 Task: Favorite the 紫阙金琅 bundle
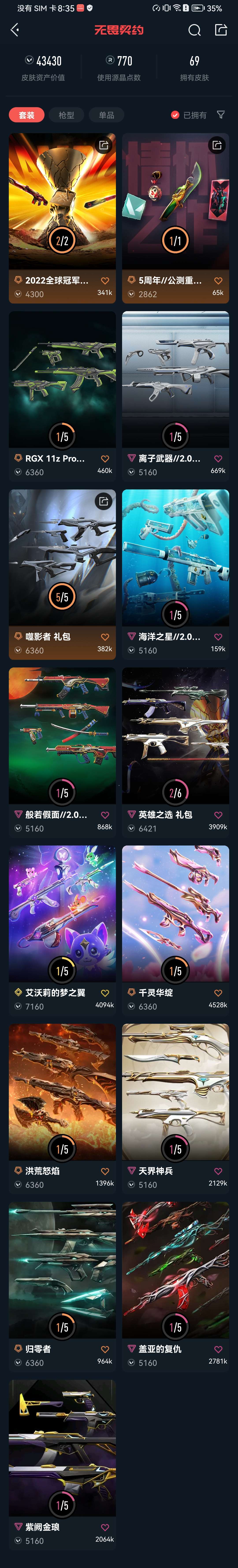click(105, 1527)
